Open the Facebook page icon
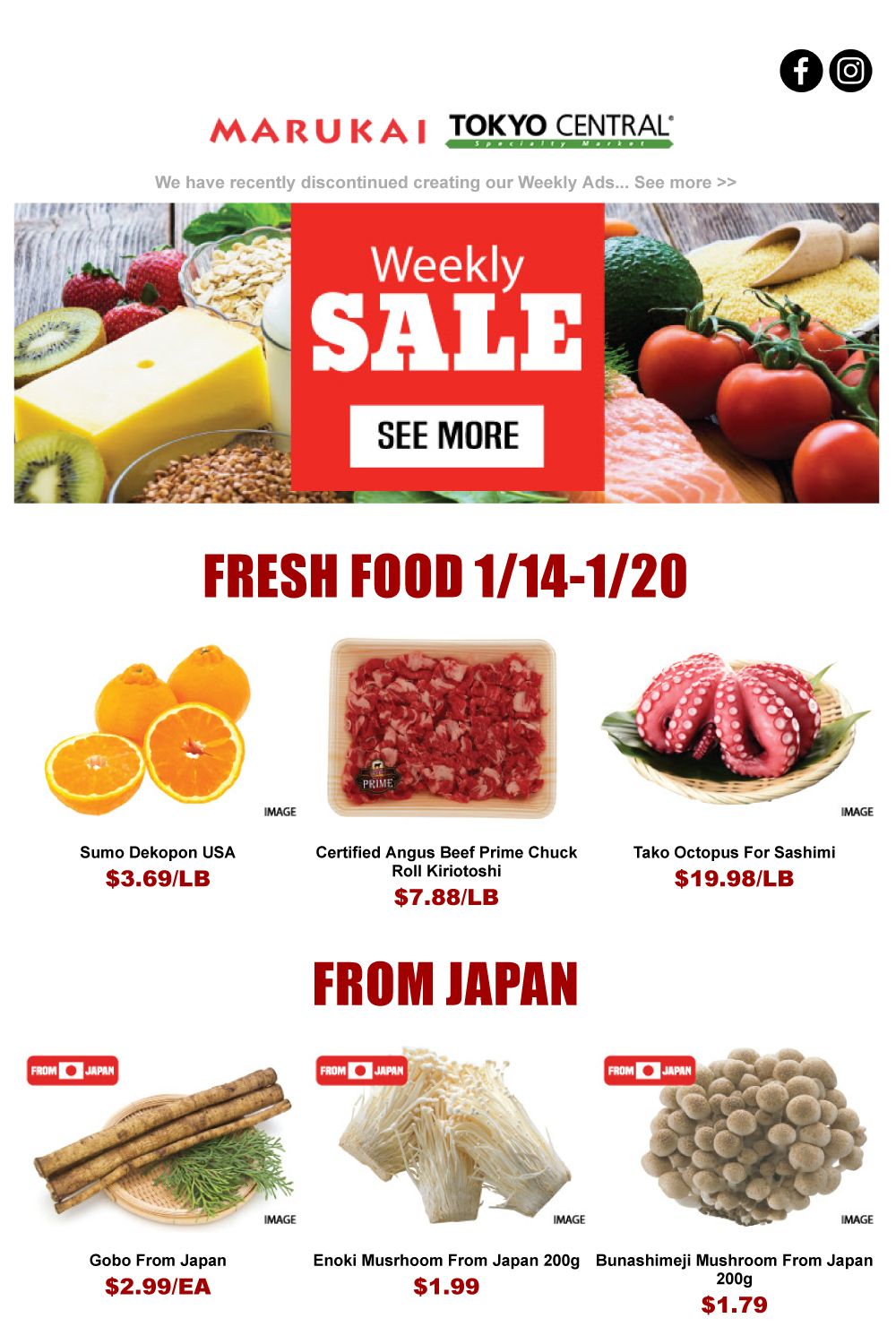 801,71
